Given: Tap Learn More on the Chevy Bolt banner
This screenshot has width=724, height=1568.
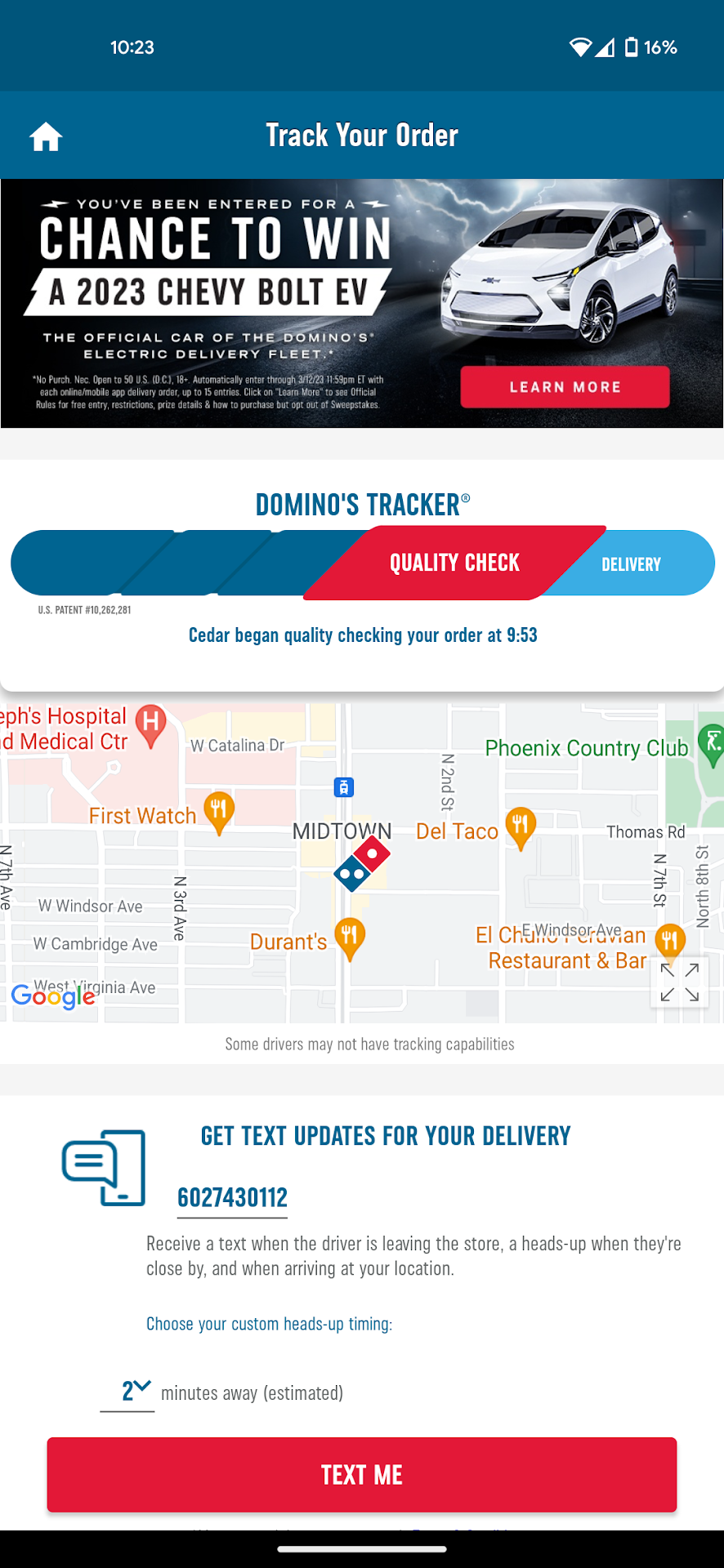Looking at the screenshot, I should pyautogui.click(x=565, y=387).
